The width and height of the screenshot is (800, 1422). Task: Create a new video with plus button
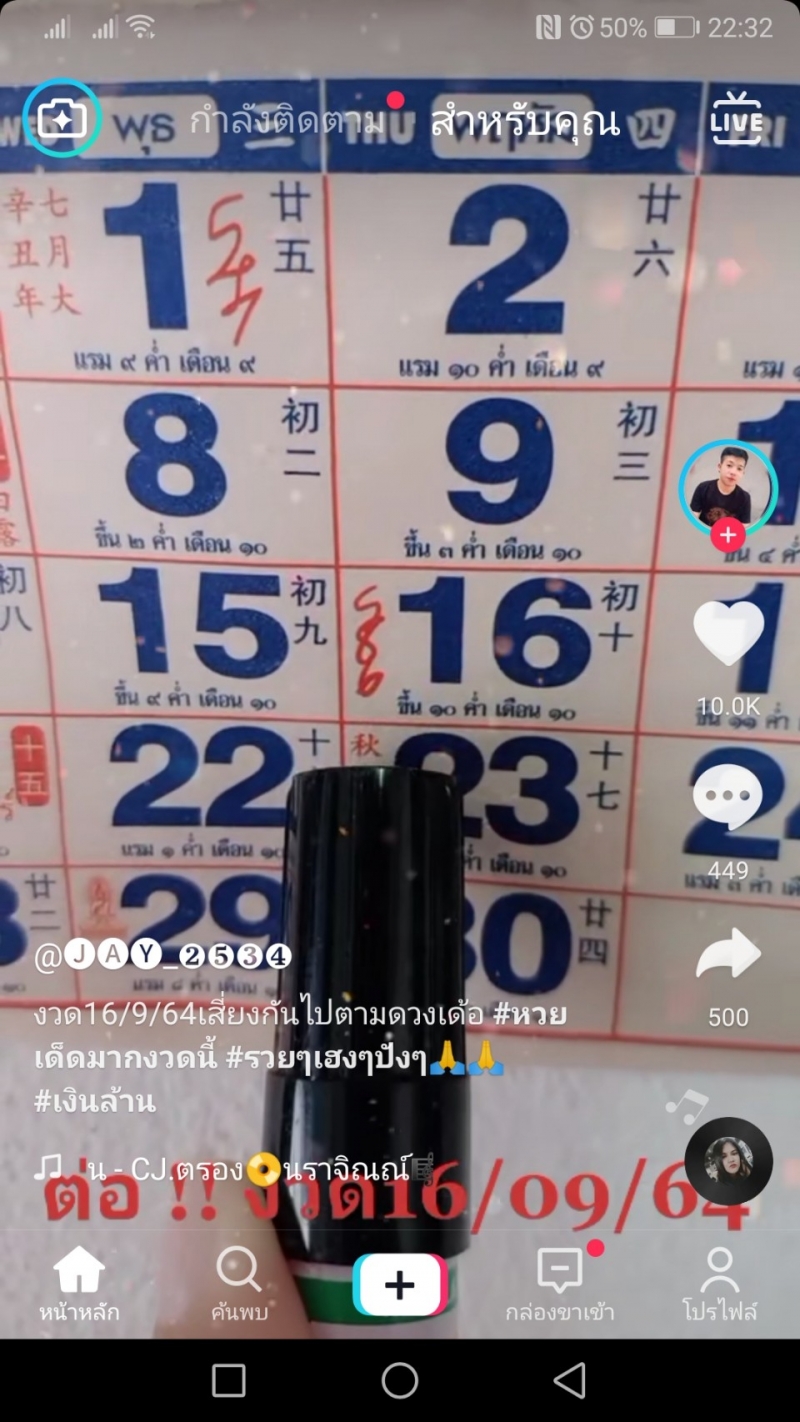399,1284
